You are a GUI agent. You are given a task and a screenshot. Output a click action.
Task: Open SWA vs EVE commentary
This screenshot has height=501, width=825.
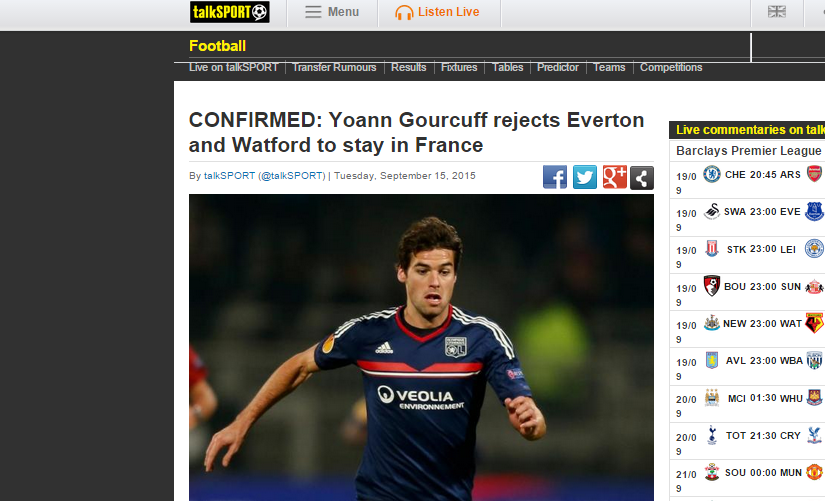click(762, 211)
